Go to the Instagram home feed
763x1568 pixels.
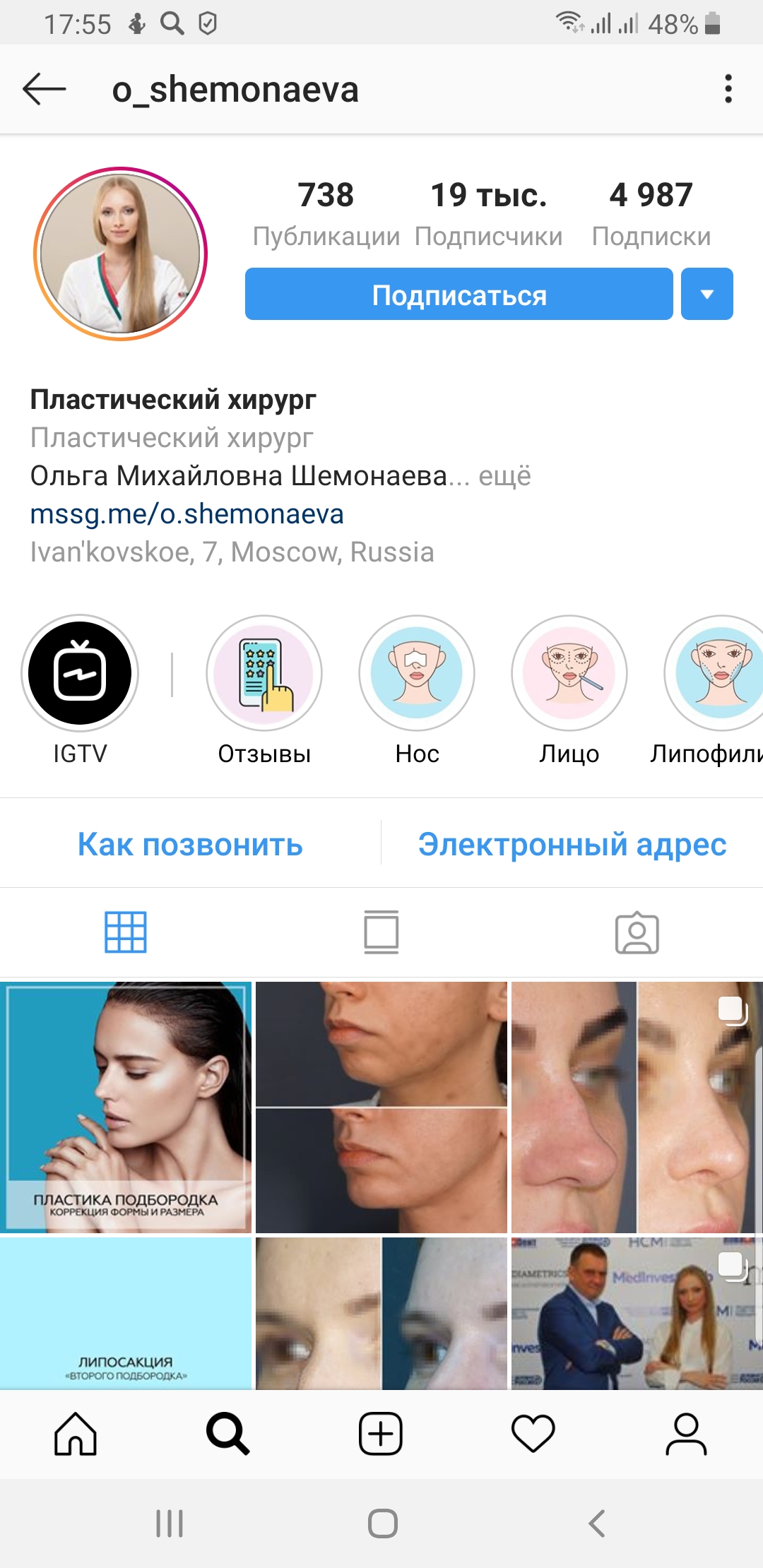click(x=76, y=1434)
